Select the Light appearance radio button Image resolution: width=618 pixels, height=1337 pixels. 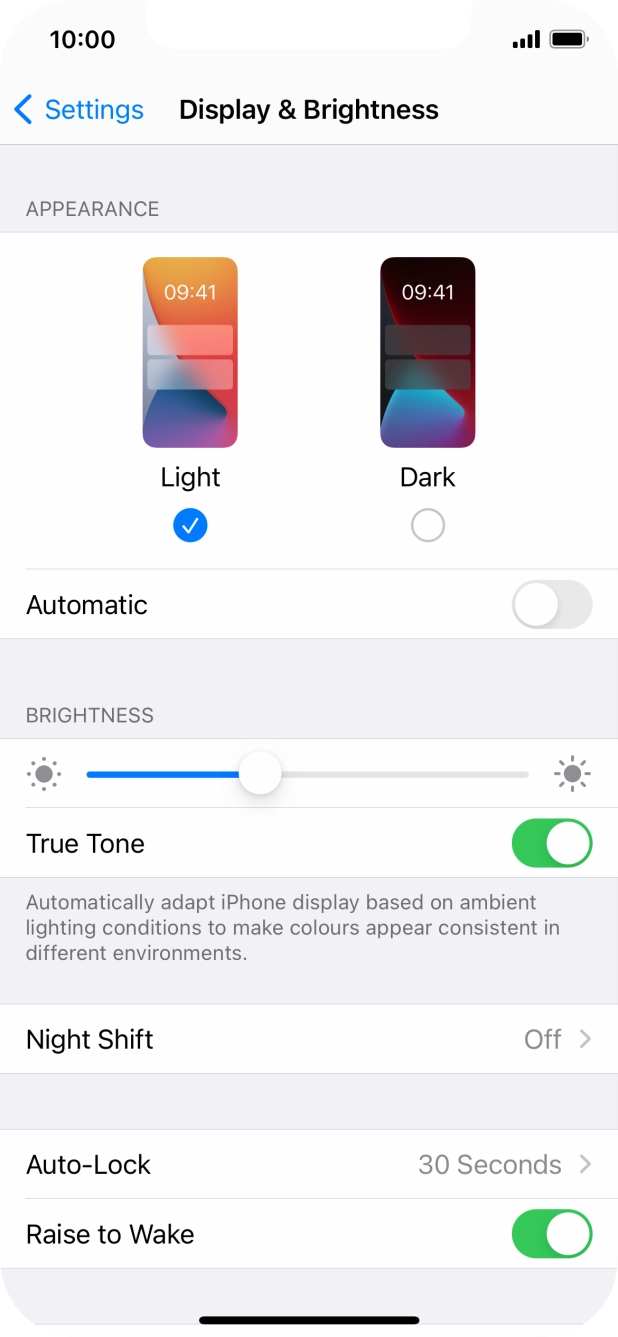pyautogui.click(x=190, y=525)
